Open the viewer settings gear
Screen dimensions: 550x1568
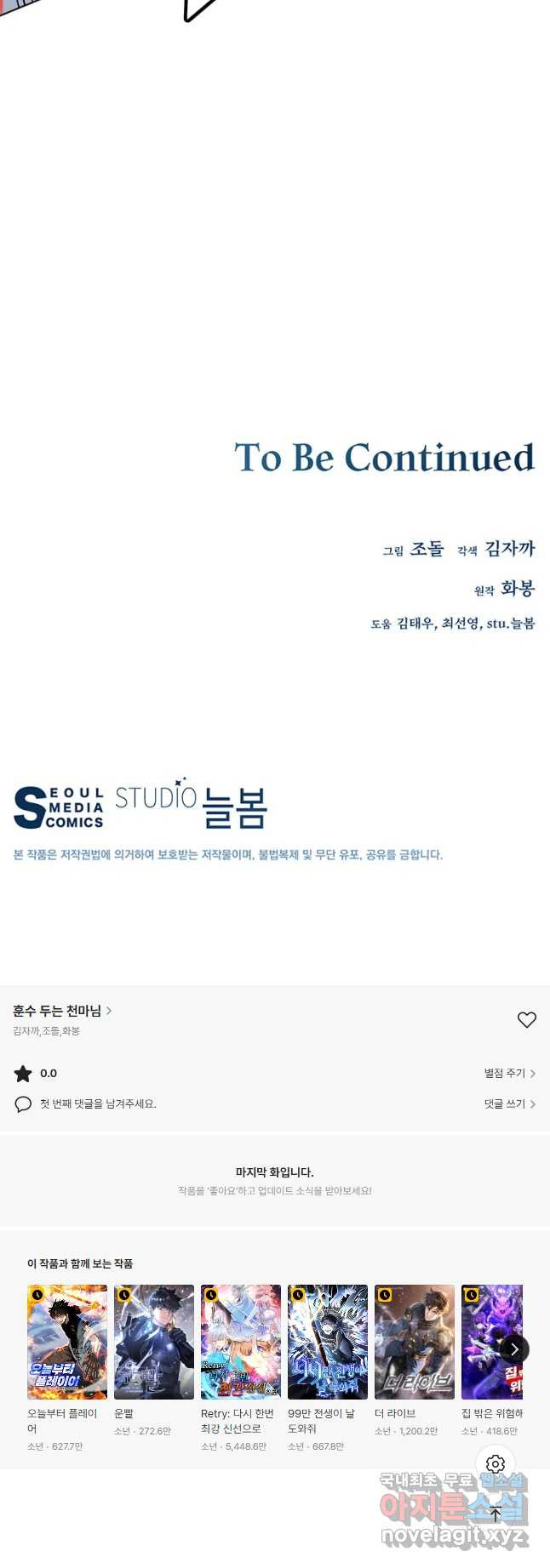(x=496, y=1464)
